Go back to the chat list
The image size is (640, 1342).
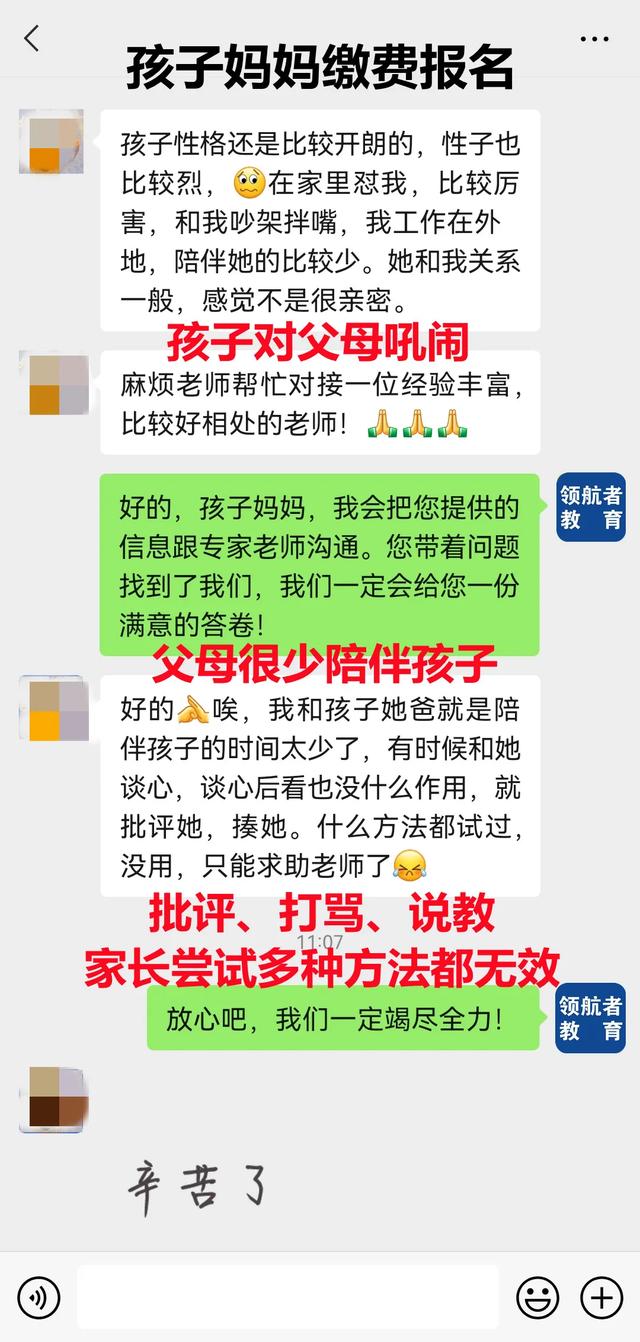pyautogui.click(x=32, y=39)
